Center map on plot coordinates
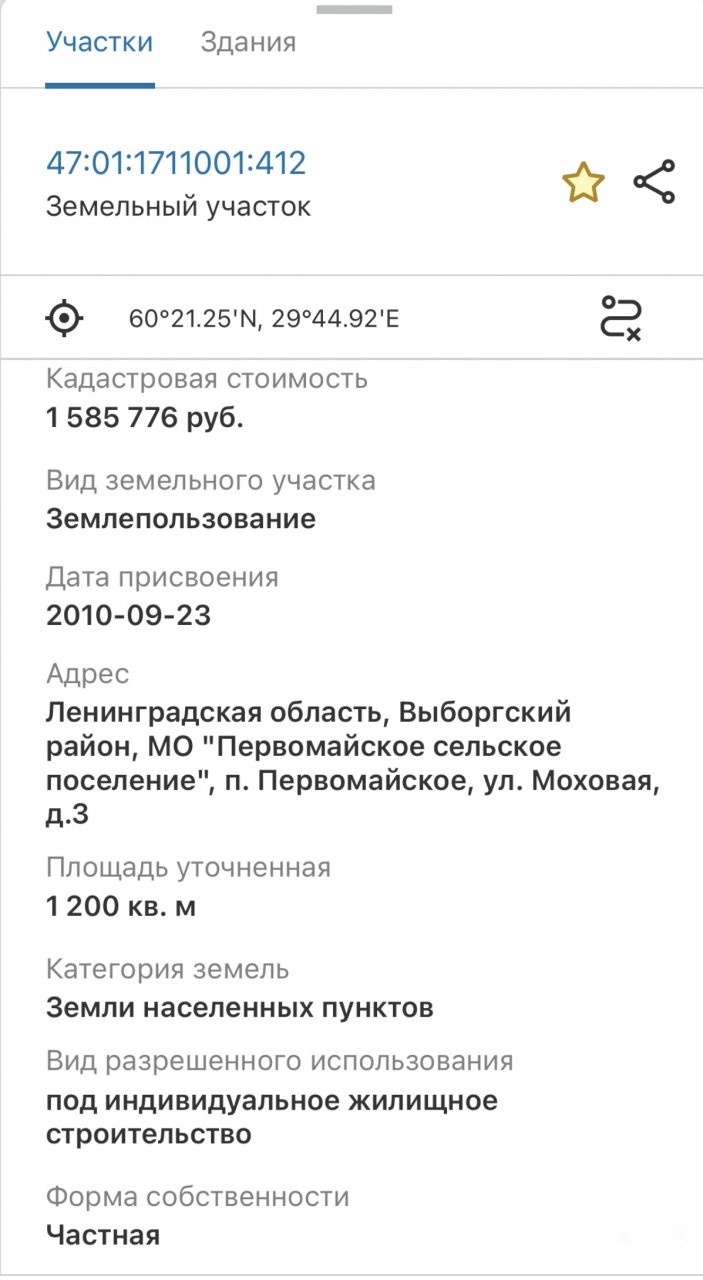The height and width of the screenshot is (1280, 703). coord(65,319)
